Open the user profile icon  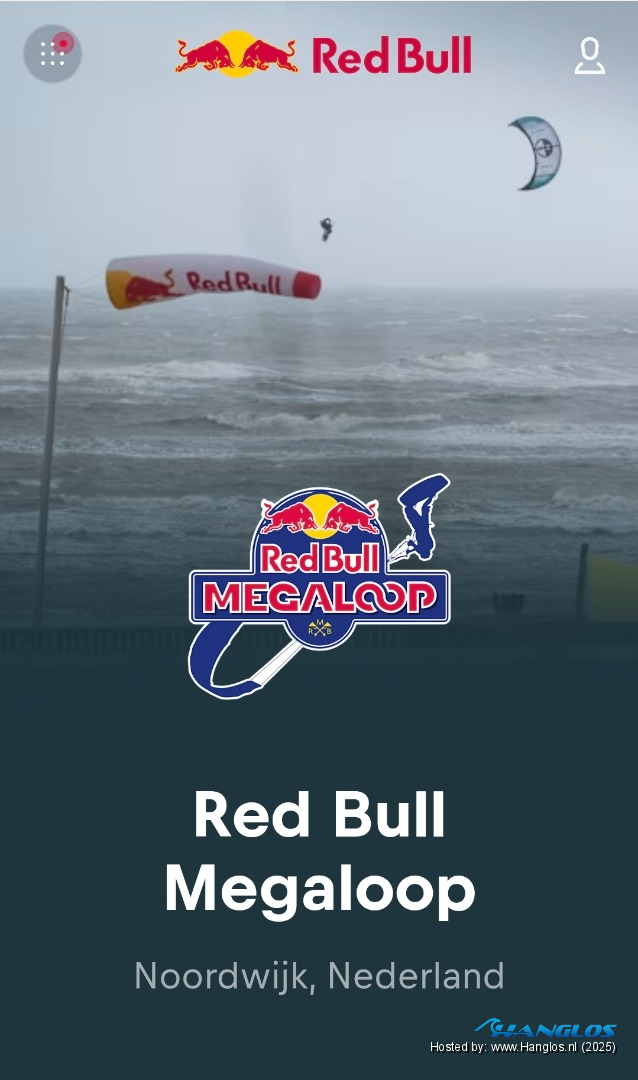click(x=590, y=56)
